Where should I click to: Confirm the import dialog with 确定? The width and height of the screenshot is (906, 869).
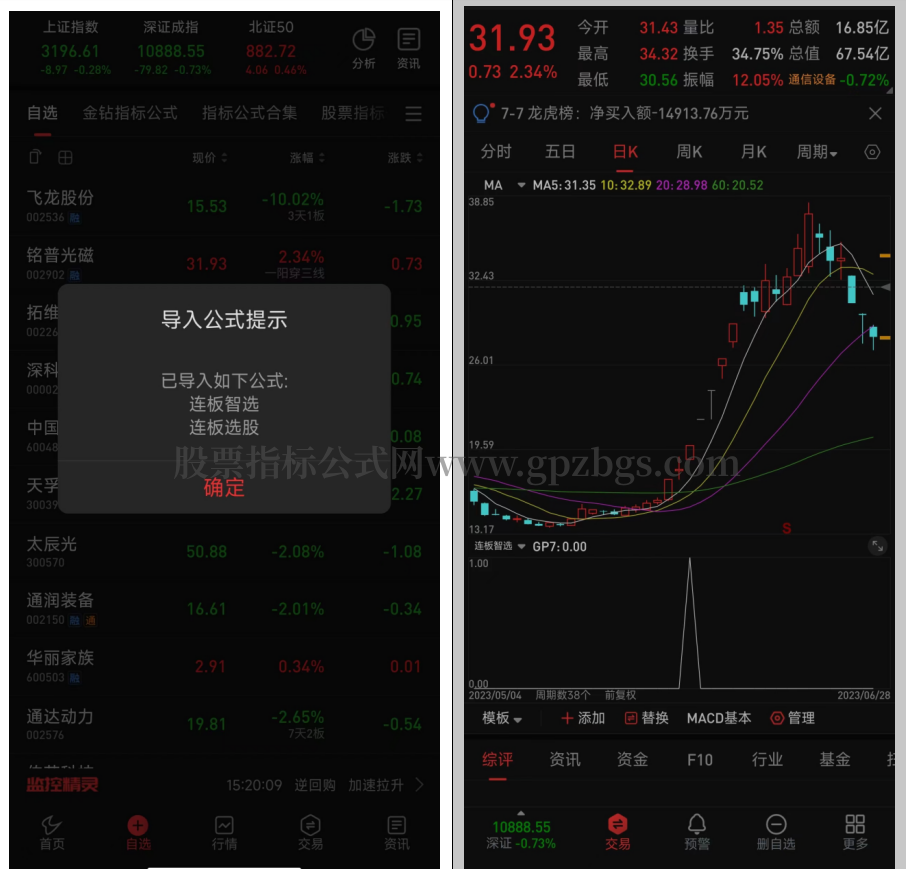224,488
